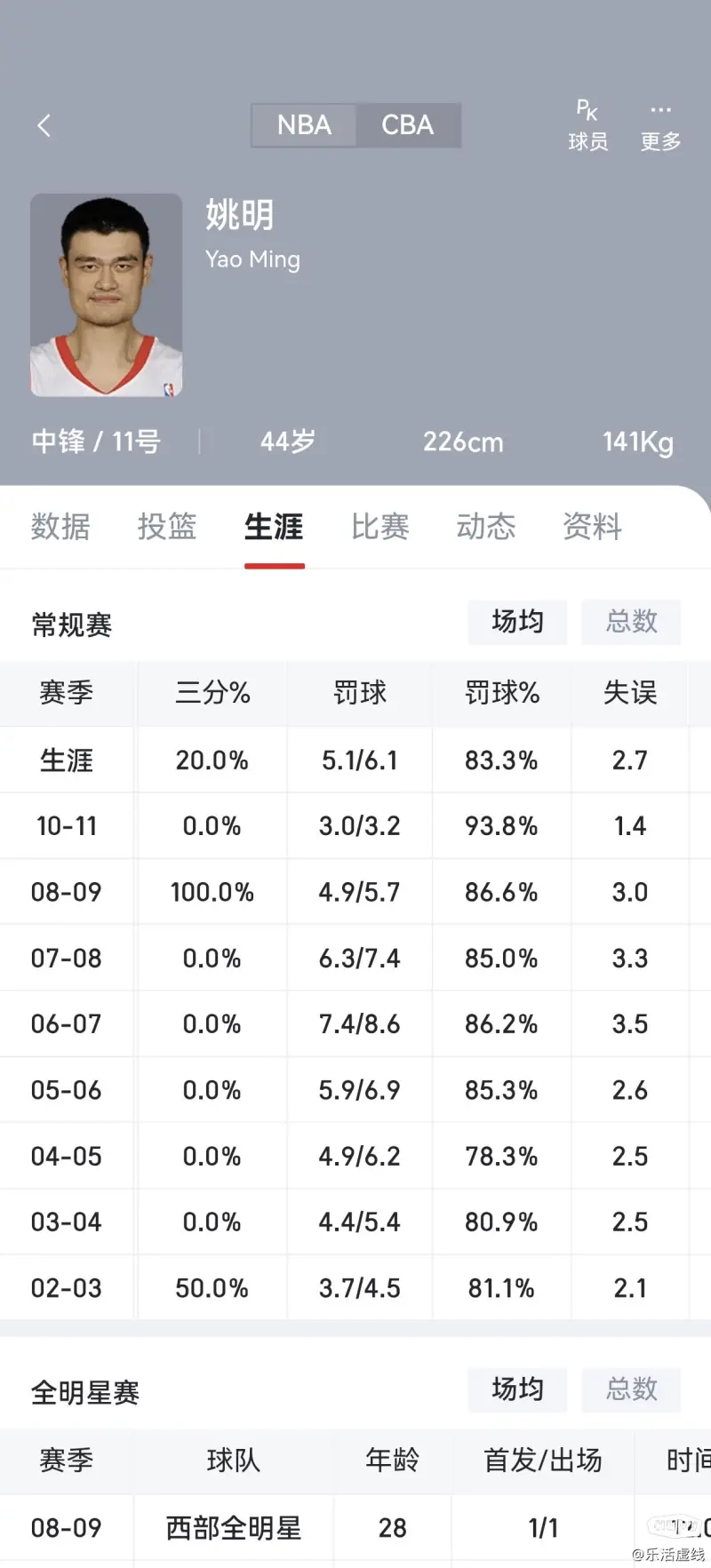View Yao Ming's profile photo
Image resolution: width=711 pixels, height=1568 pixels.
[107, 295]
